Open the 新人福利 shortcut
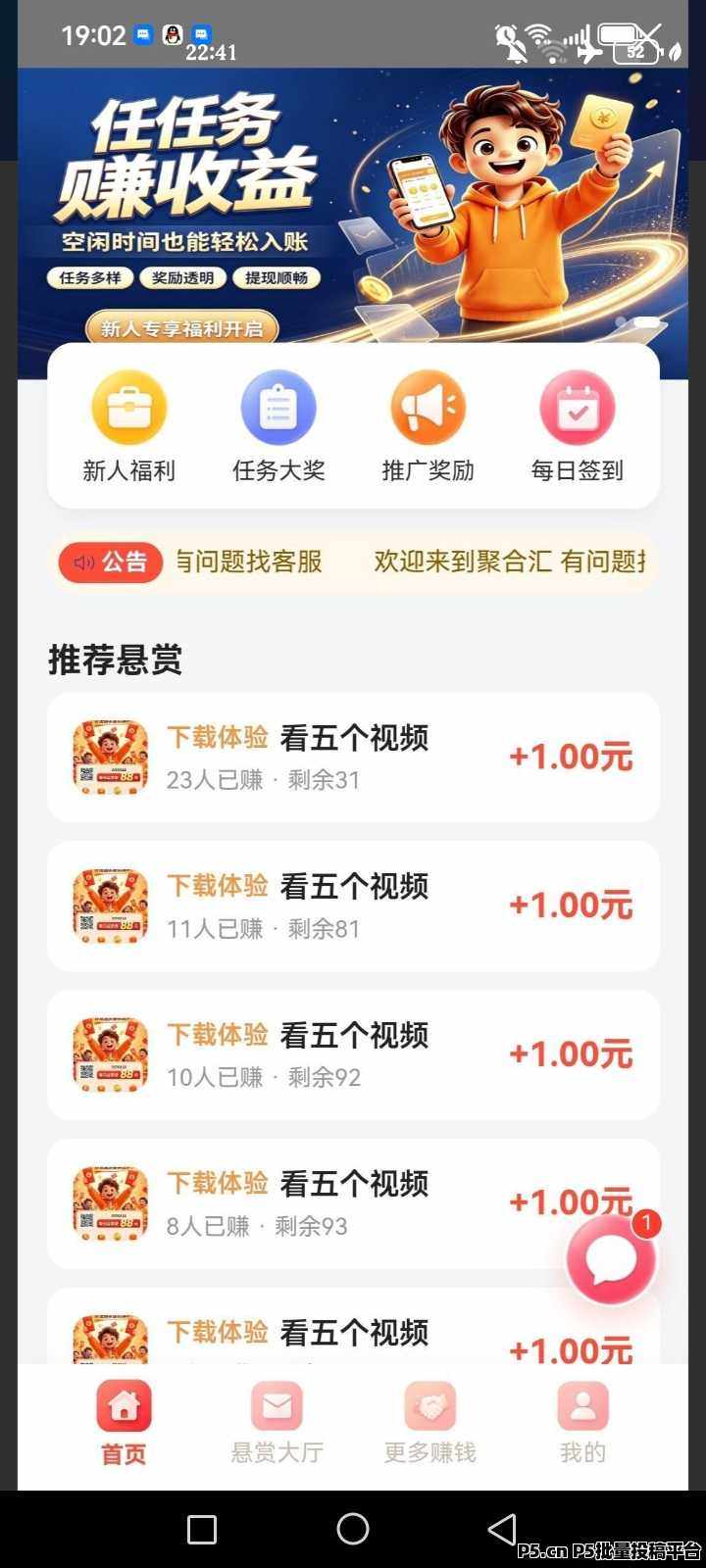706x1568 pixels. 128,428
